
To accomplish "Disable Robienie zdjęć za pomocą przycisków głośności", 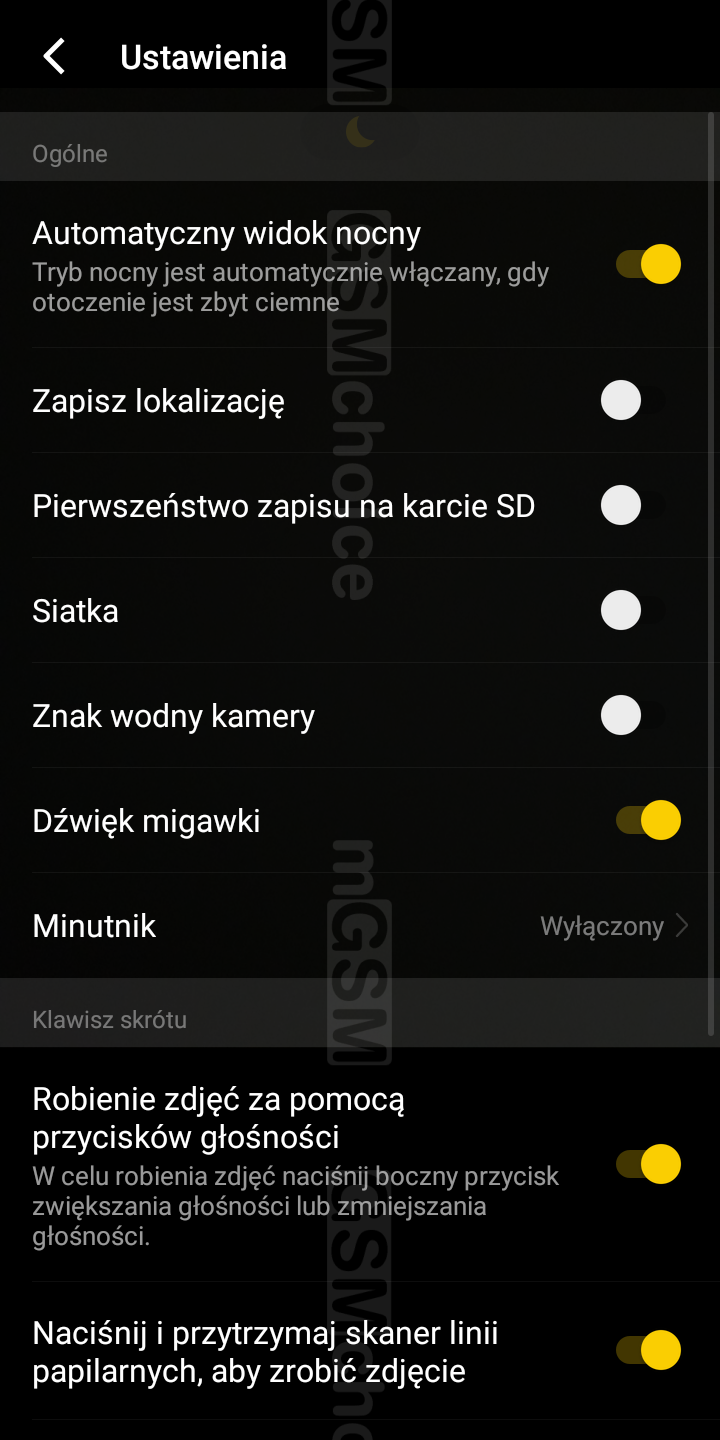I will pyautogui.click(x=648, y=1164).
